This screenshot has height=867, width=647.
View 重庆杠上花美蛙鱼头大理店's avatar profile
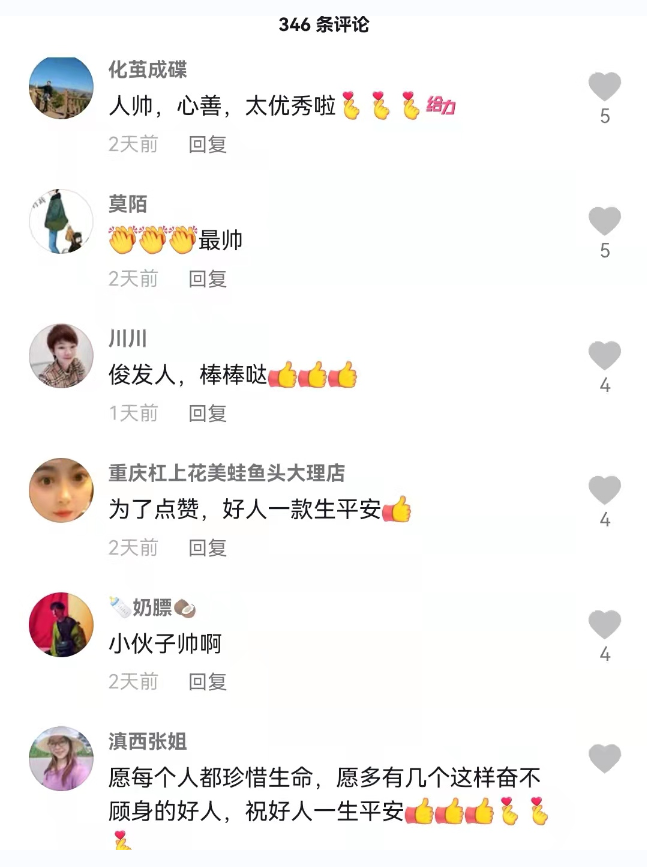pyautogui.click(x=61, y=490)
